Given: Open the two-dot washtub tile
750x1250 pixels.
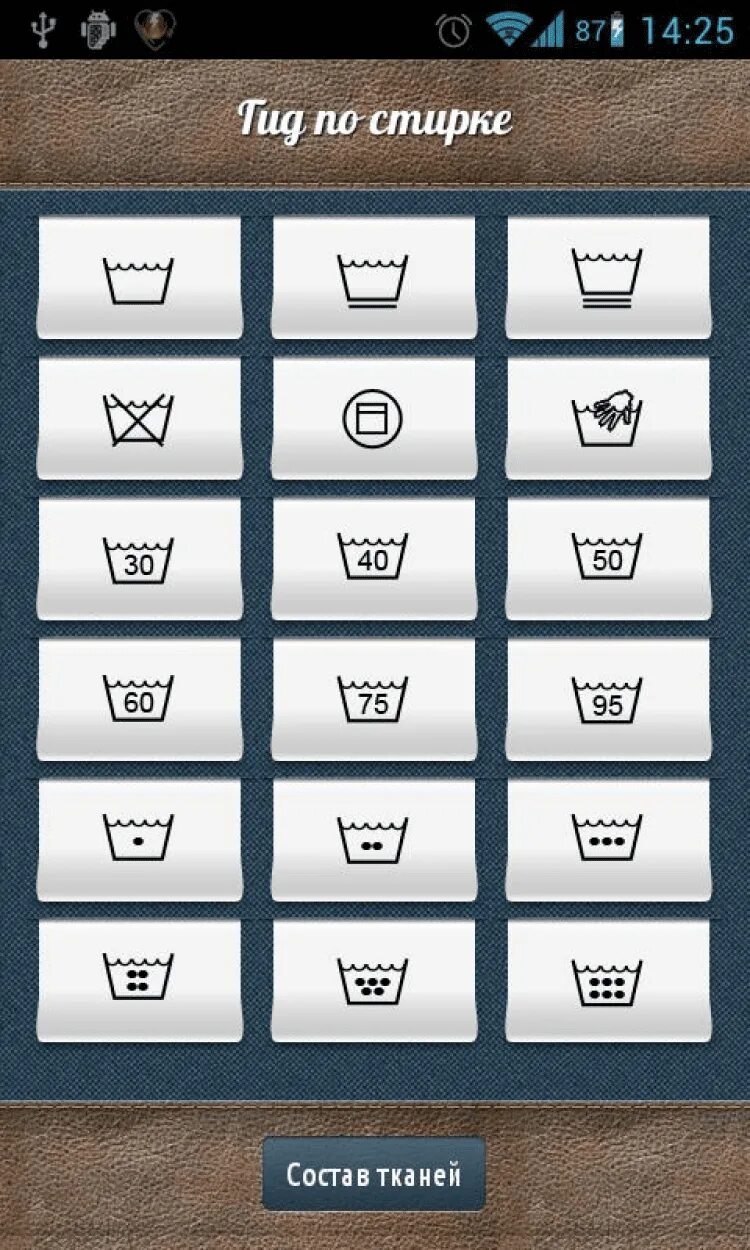Looking at the screenshot, I should (373, 840).
